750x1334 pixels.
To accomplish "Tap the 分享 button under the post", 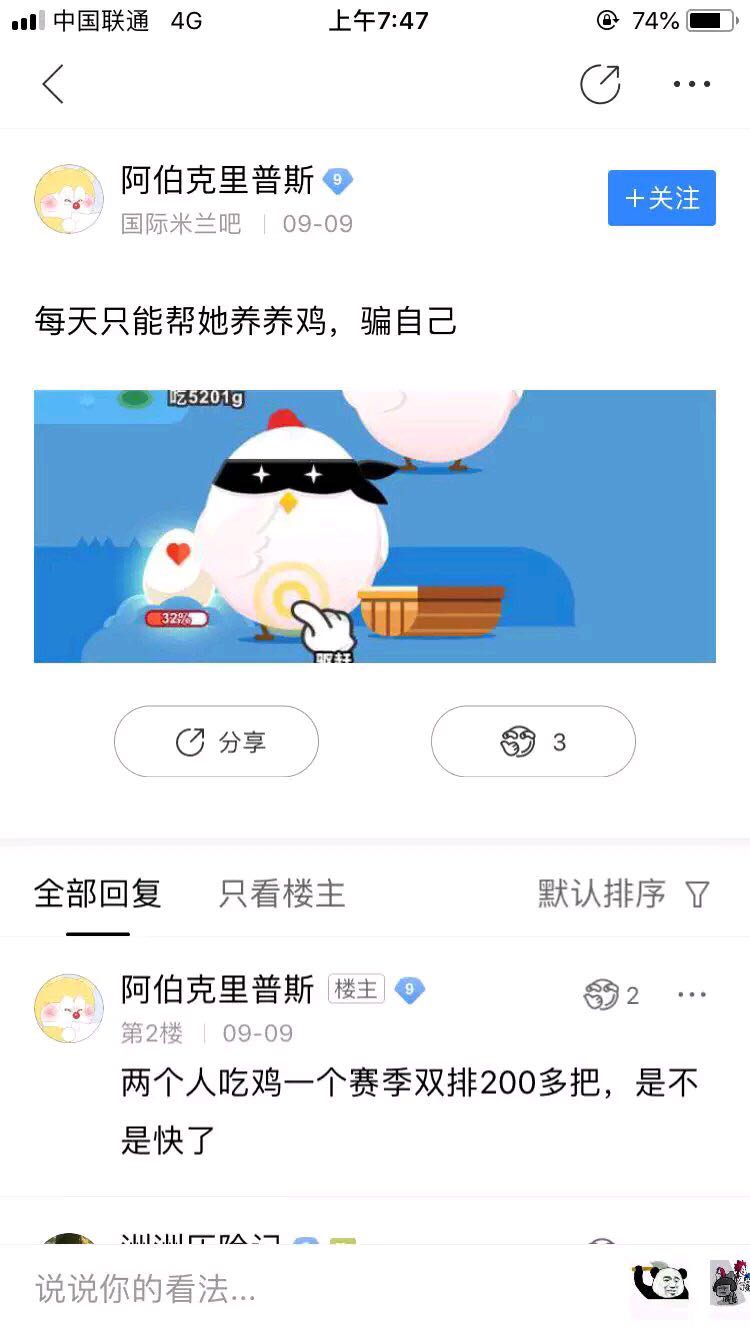I will click(x=216, y=741).
